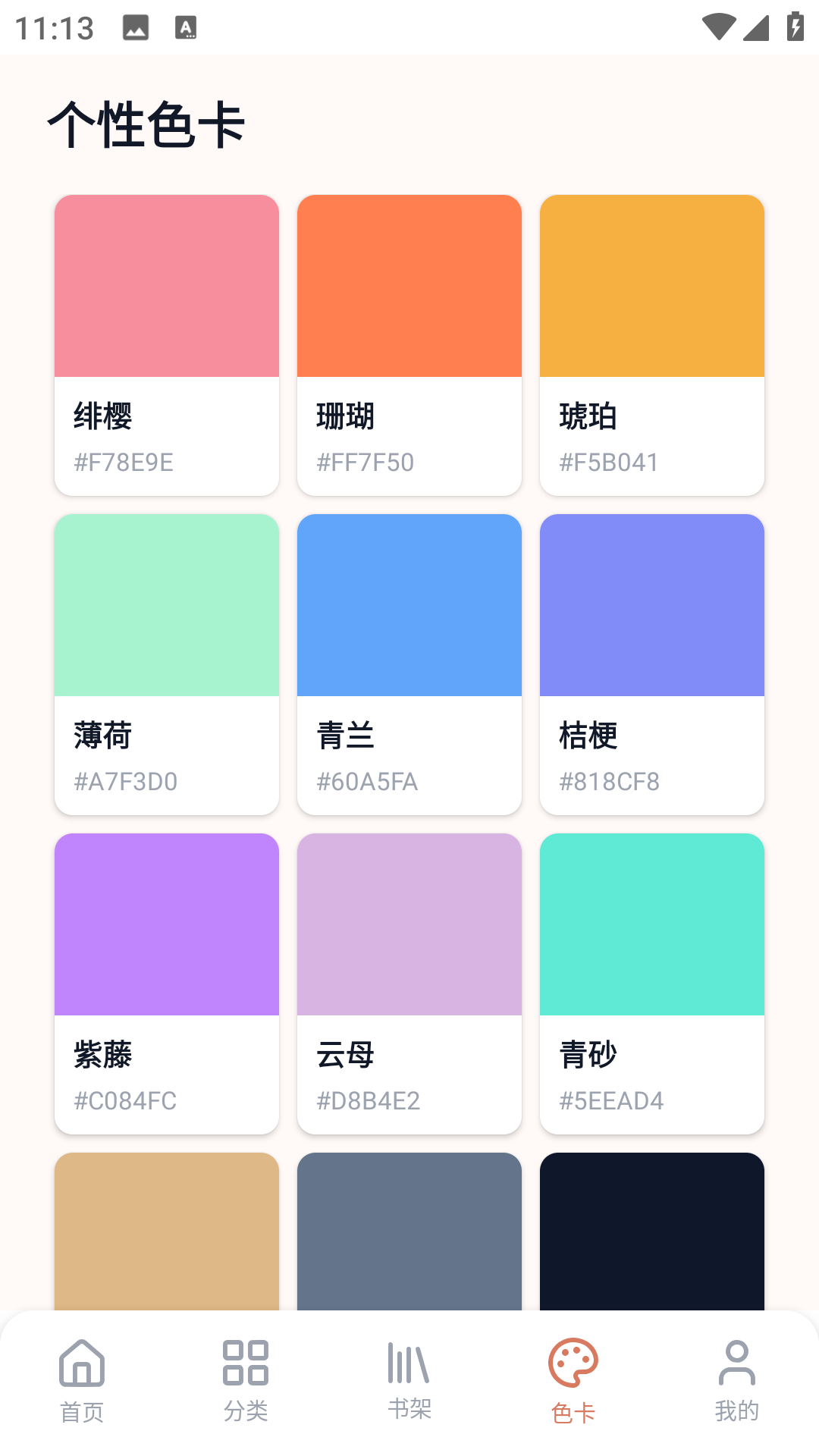Select the 云母 #D8B4E2 color card

[x=409, y=984]
